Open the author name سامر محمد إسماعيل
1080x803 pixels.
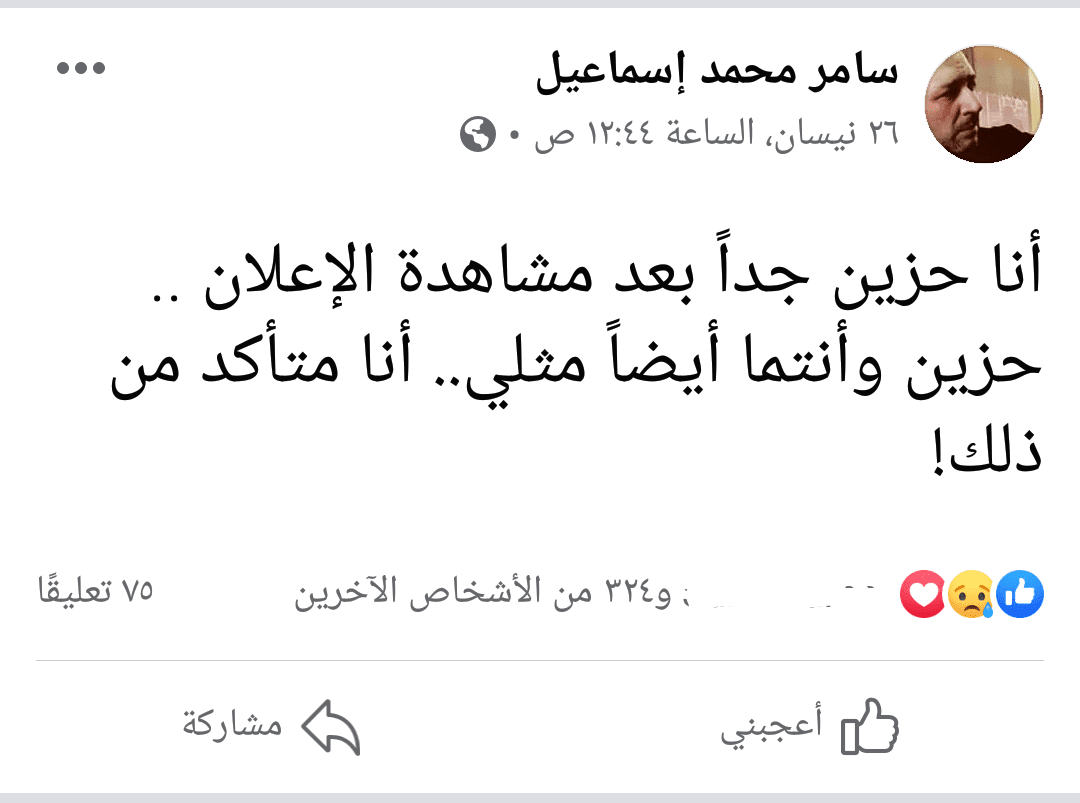pyautogui.click(x=718, y=73)
